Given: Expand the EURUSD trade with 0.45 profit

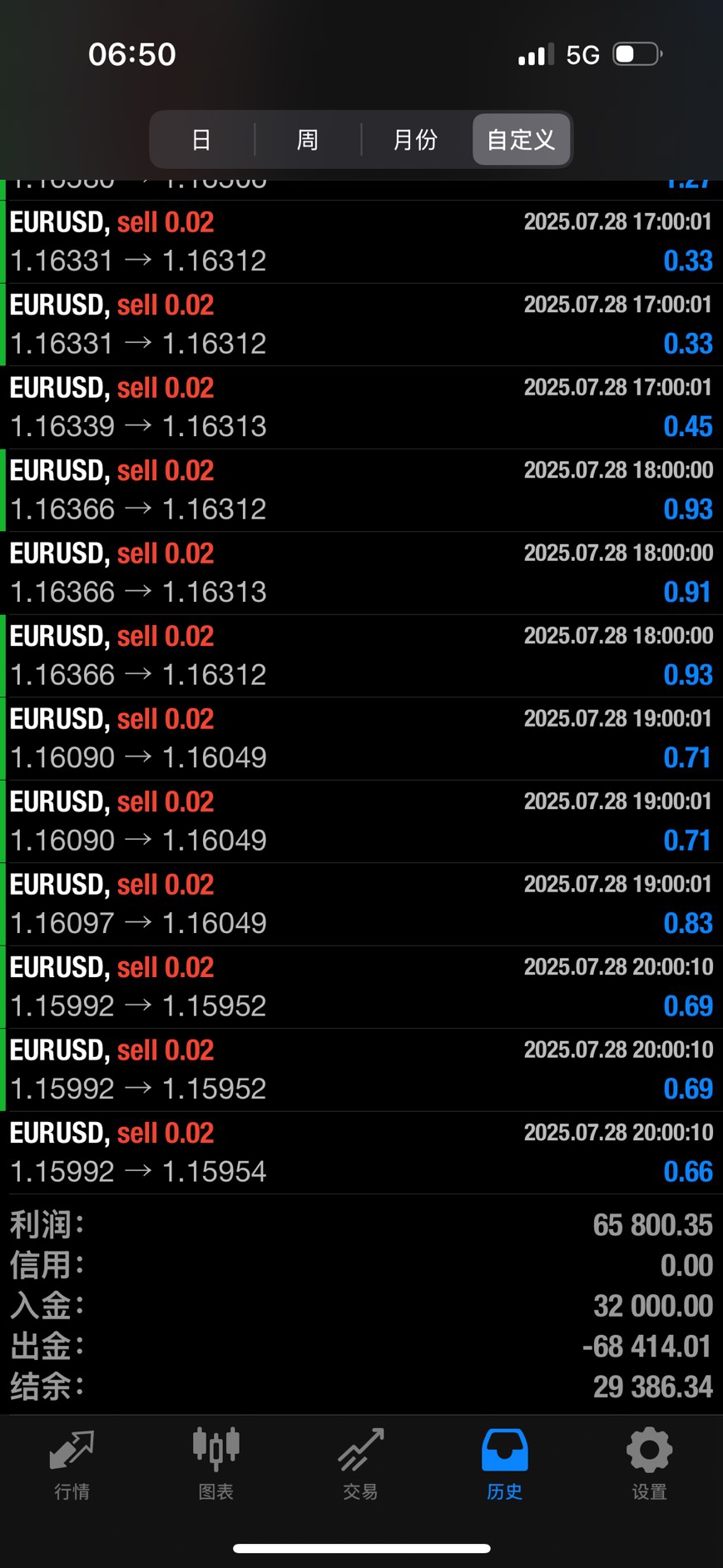Looking at the screenshot, I should point(361,408).
